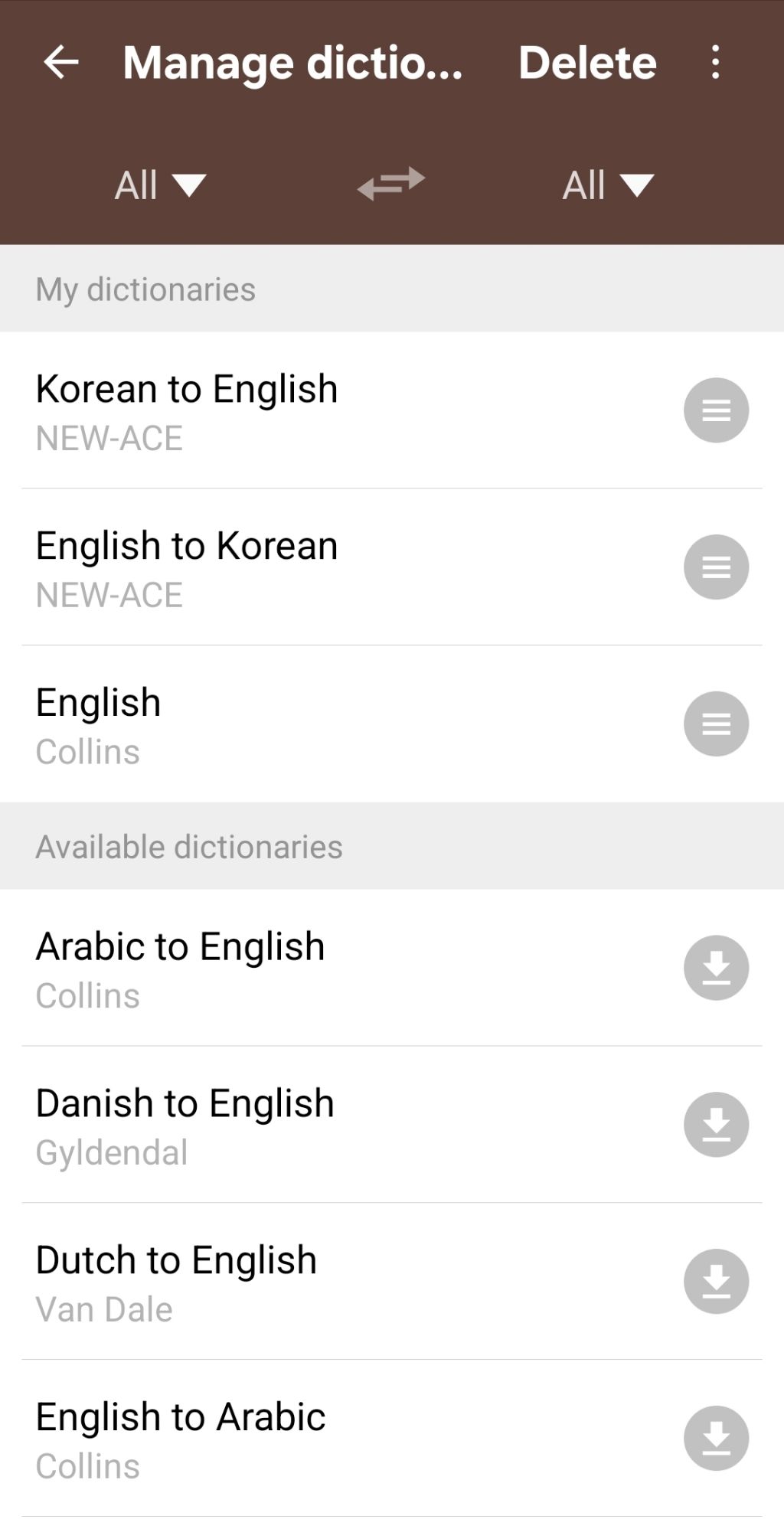Download the Danish to English Gyldendal dictionary
This screenshot has width=784, height=1529.
tap(716, 1124)
